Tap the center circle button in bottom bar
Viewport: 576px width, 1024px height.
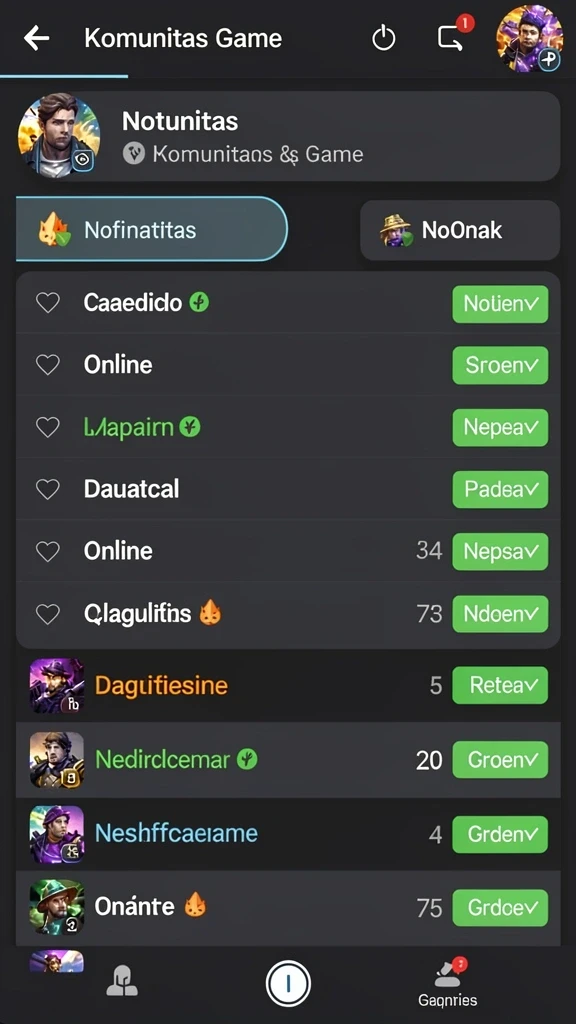(x=288, y=983)
